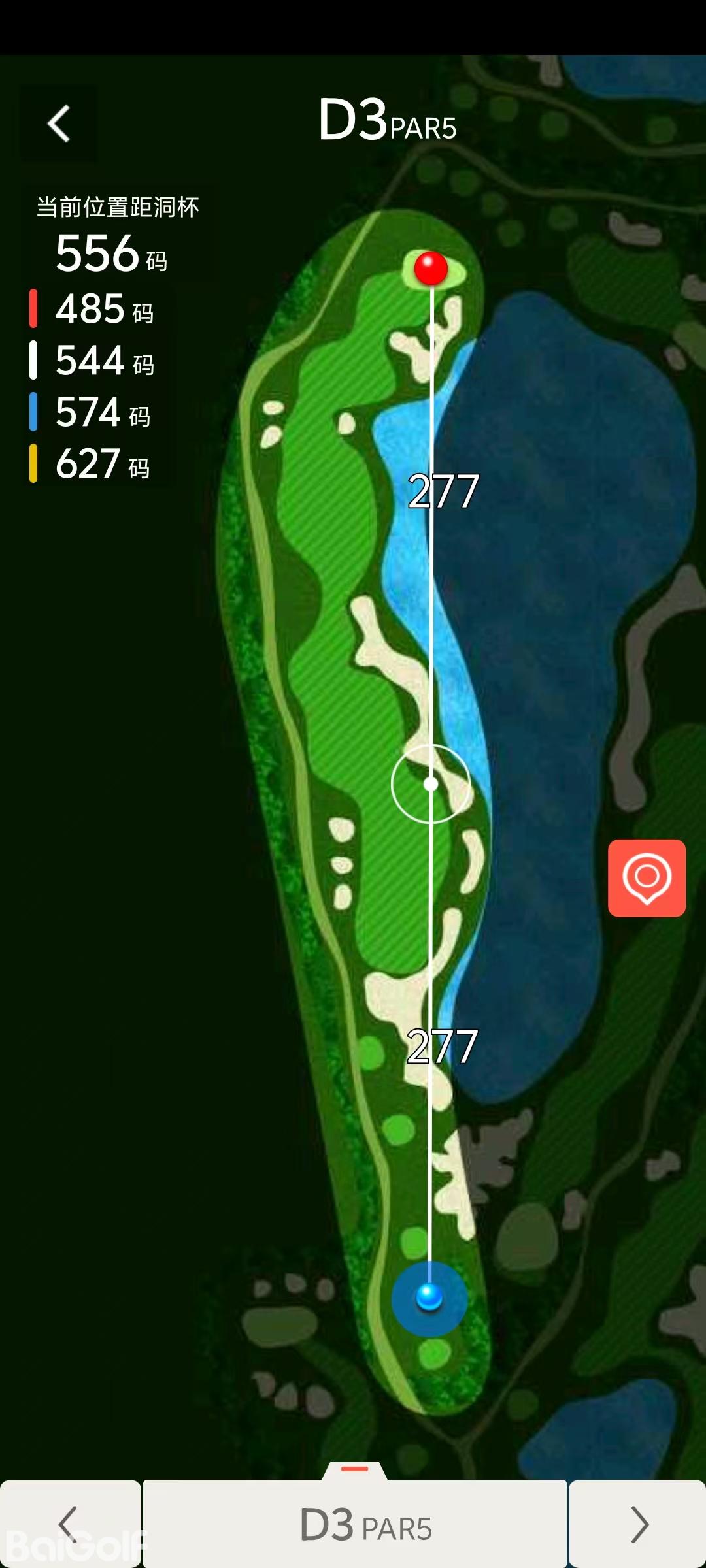Go to the previous hole
This screenshot has width=706, height=1568.
tap(69, 1524)
